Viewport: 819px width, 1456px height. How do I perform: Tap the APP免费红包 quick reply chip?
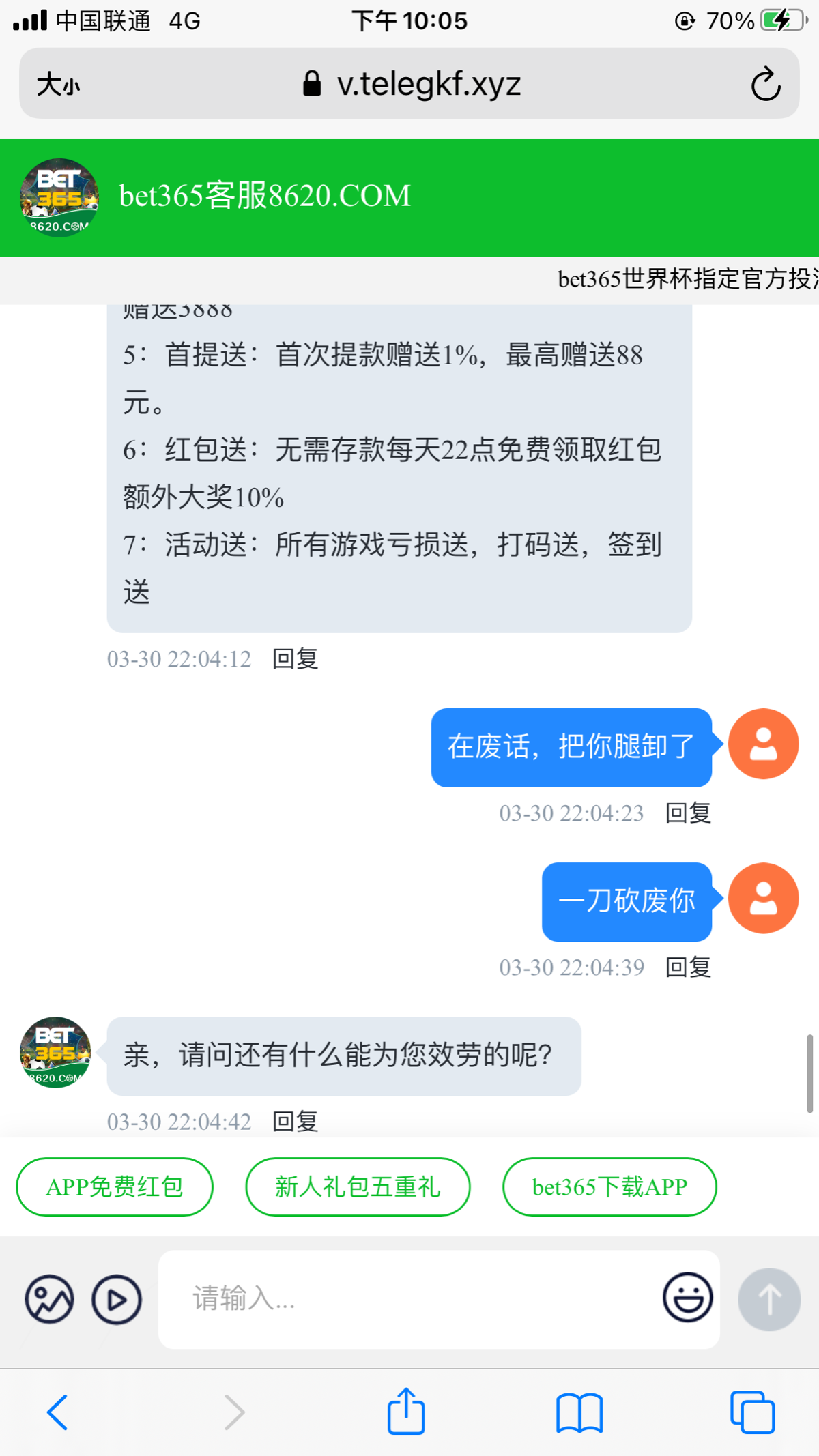pyautogui.click(x=115, y=1186)
